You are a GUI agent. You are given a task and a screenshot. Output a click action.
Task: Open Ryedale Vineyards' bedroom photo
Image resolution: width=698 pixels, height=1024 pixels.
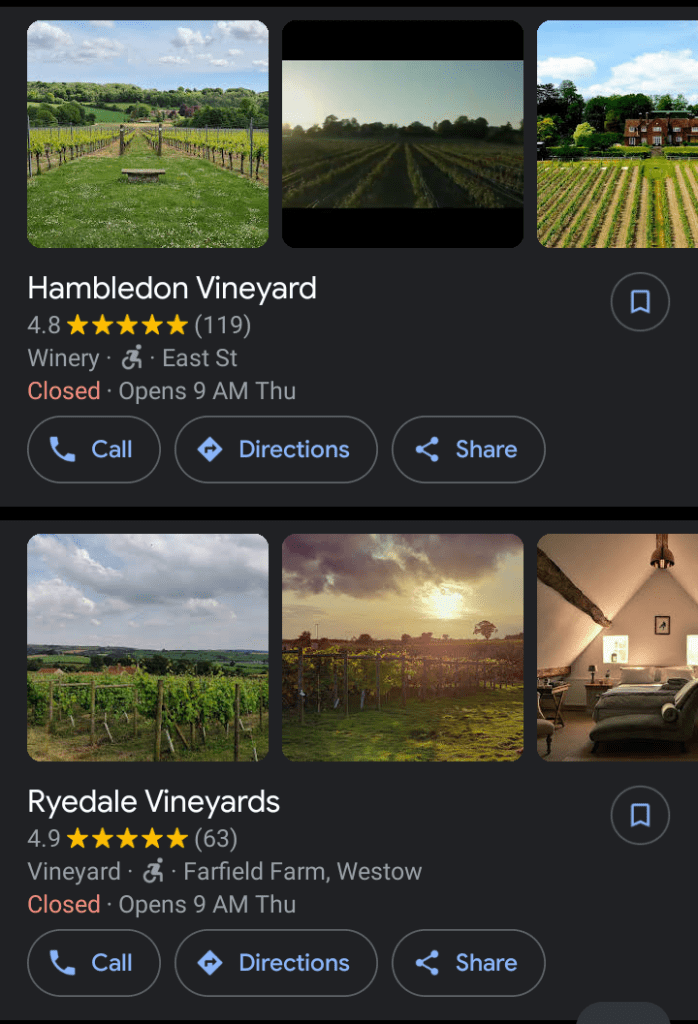pos(617,647)
